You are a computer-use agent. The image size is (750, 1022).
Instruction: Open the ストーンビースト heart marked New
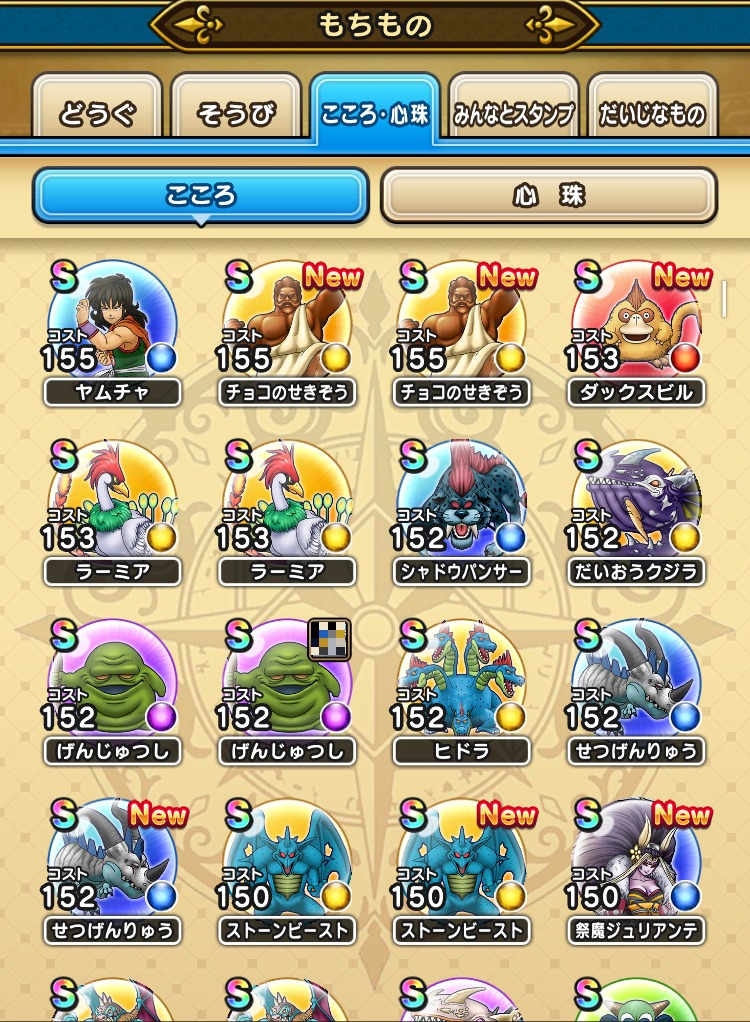tap(462, 868)
